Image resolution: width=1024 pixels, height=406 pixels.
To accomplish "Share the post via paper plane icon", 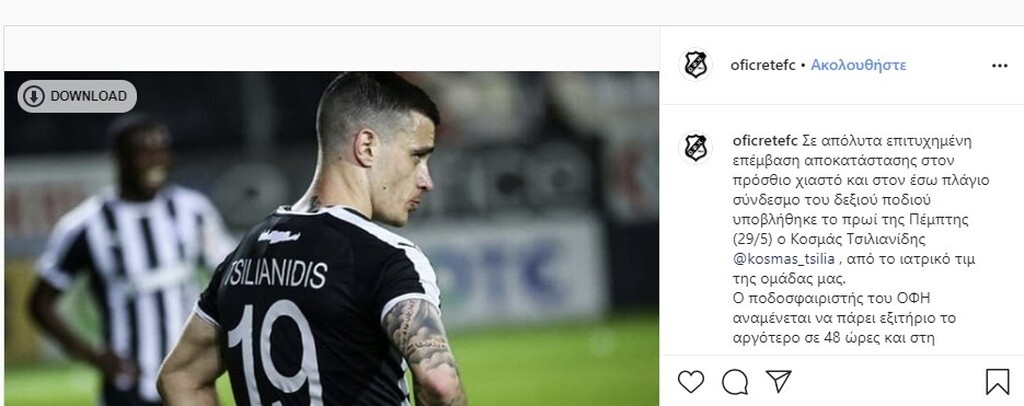I will [x=779, y=381].
